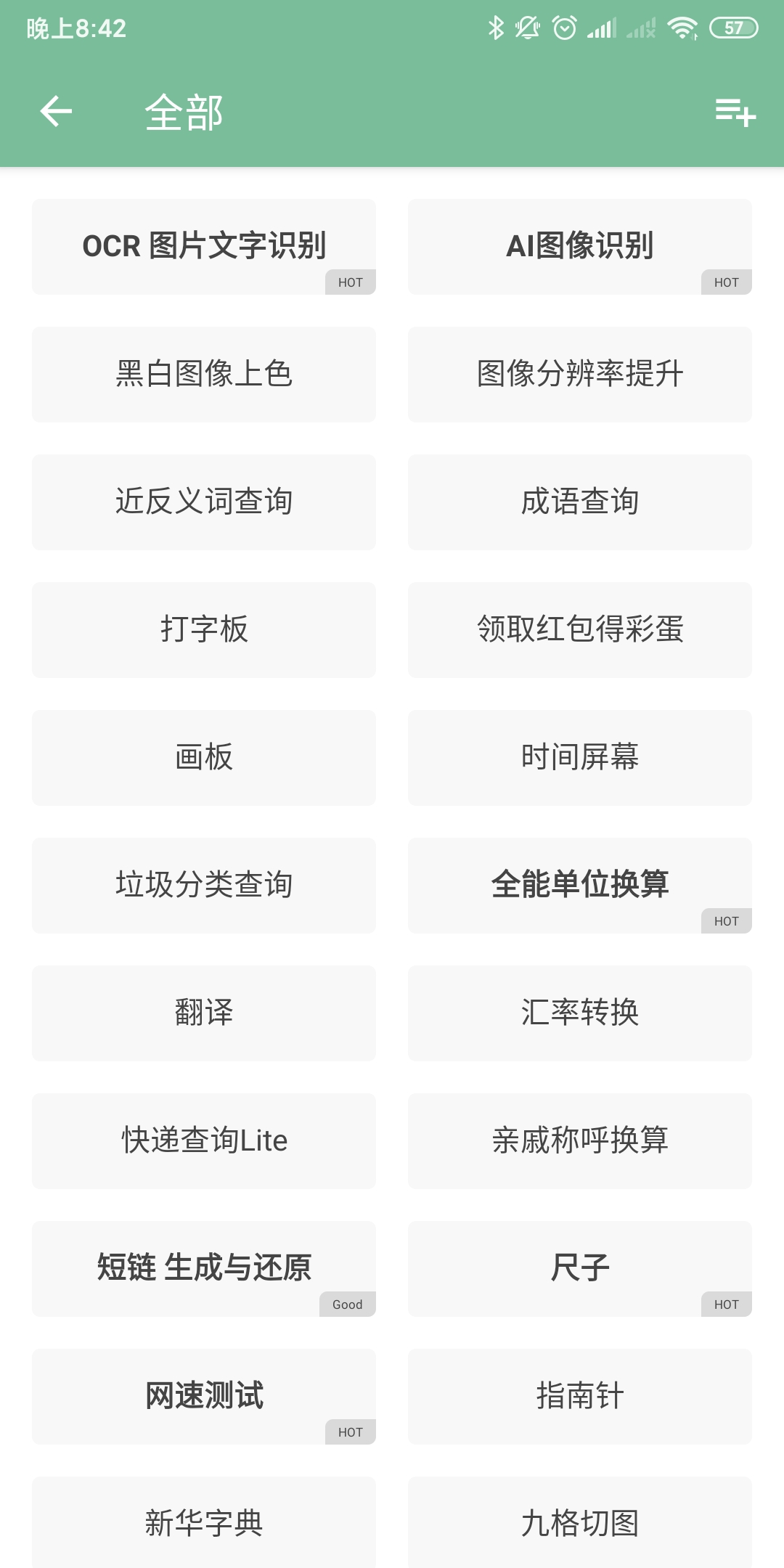The image size is (784, 1568).
Task: Open 垃圾分类查询
Action: 204,885
